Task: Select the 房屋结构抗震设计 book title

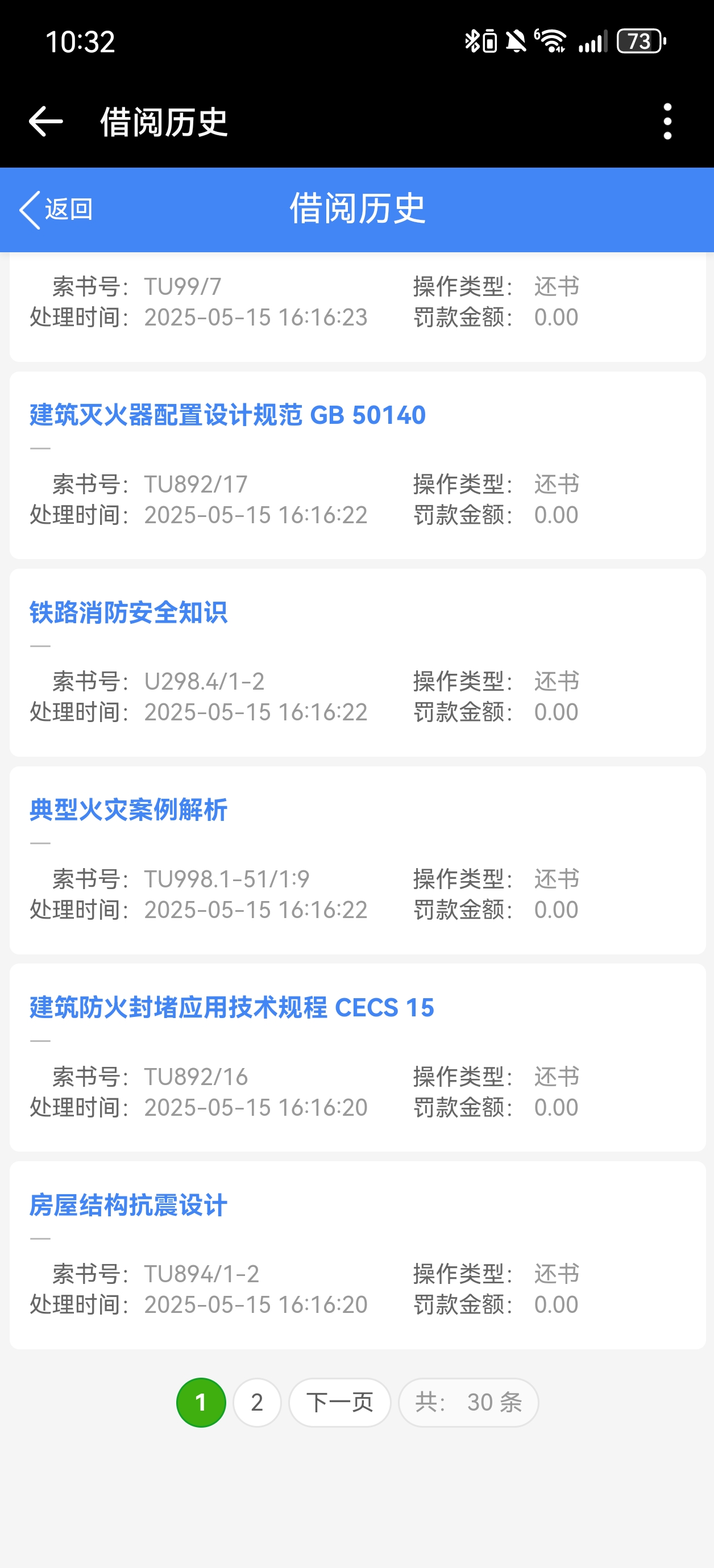Action: pos(128,1205)
